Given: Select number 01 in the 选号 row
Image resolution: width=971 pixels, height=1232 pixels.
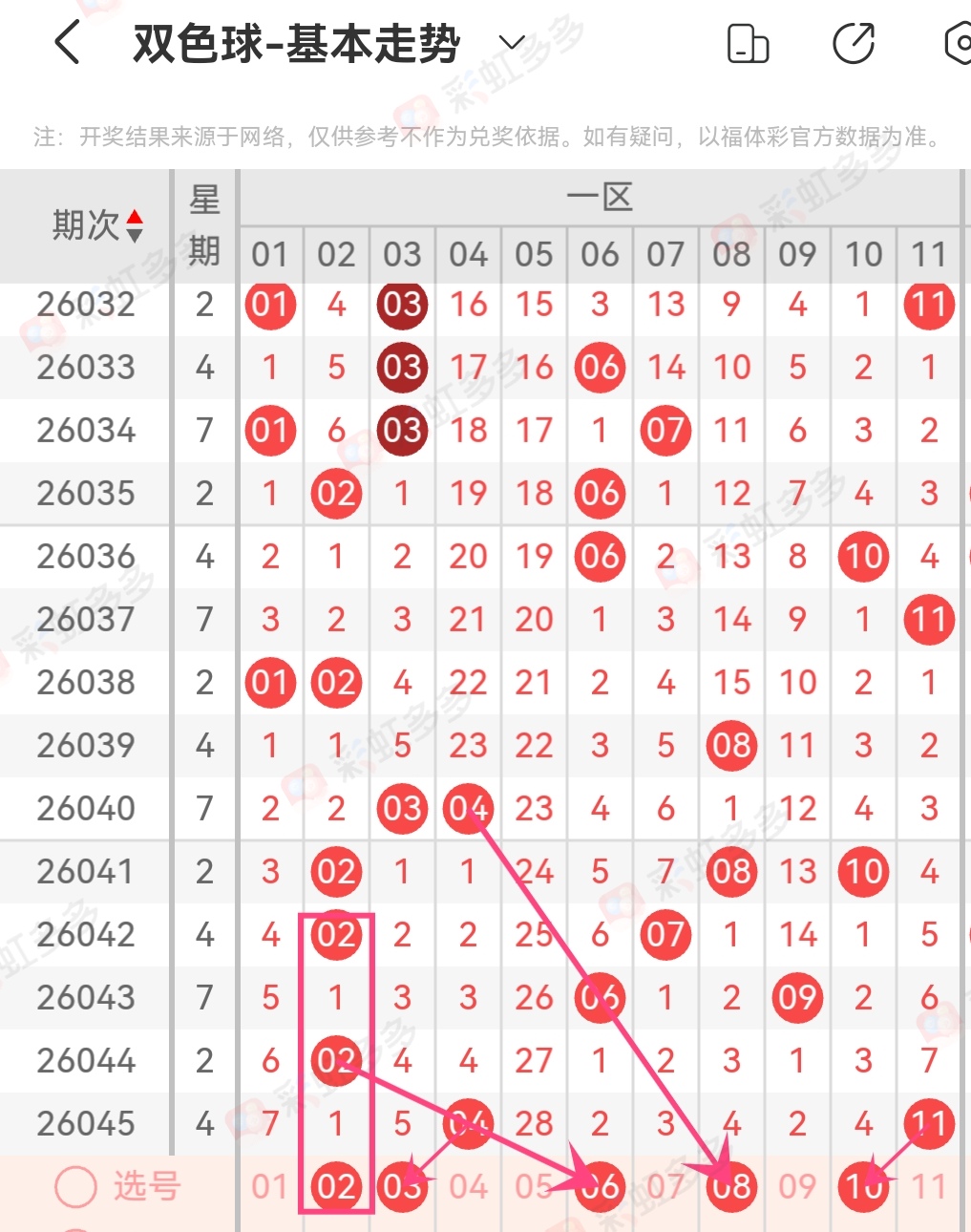Looking at the screenshot, I should (x=270, y=1184).
